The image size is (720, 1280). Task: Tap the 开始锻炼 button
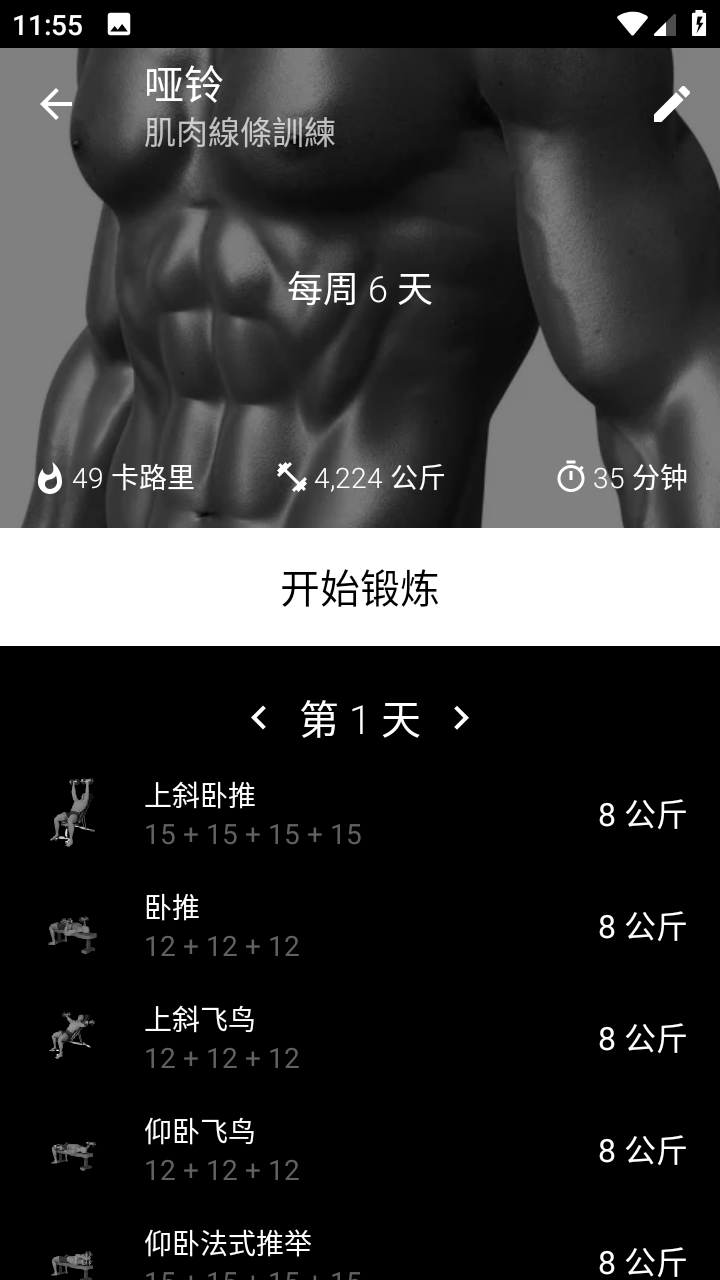tap(360, 588)
